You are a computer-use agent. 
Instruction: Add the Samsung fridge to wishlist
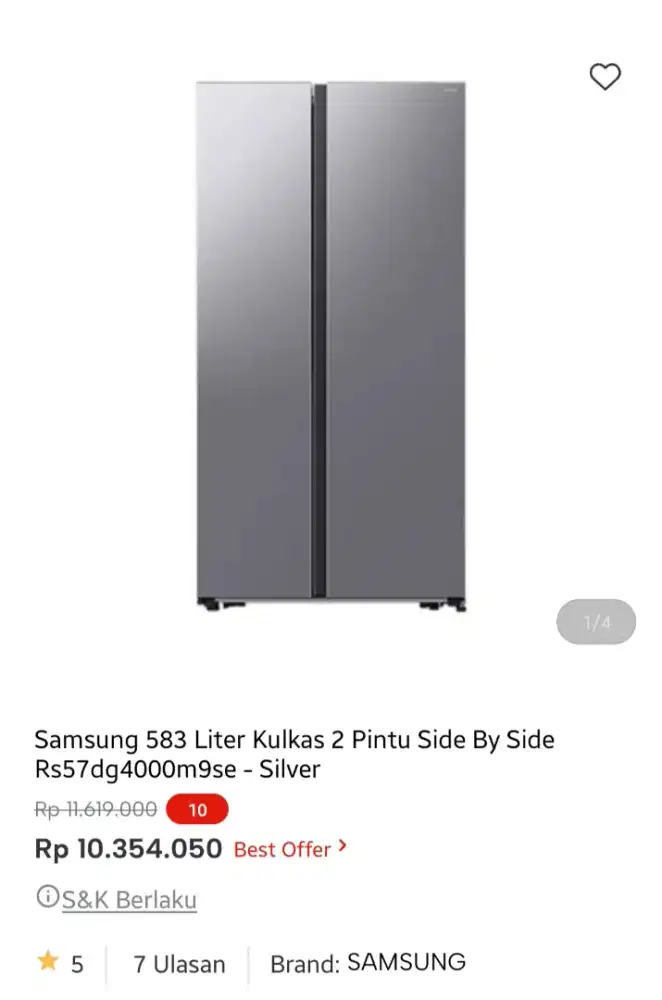(x=604, y=76)
